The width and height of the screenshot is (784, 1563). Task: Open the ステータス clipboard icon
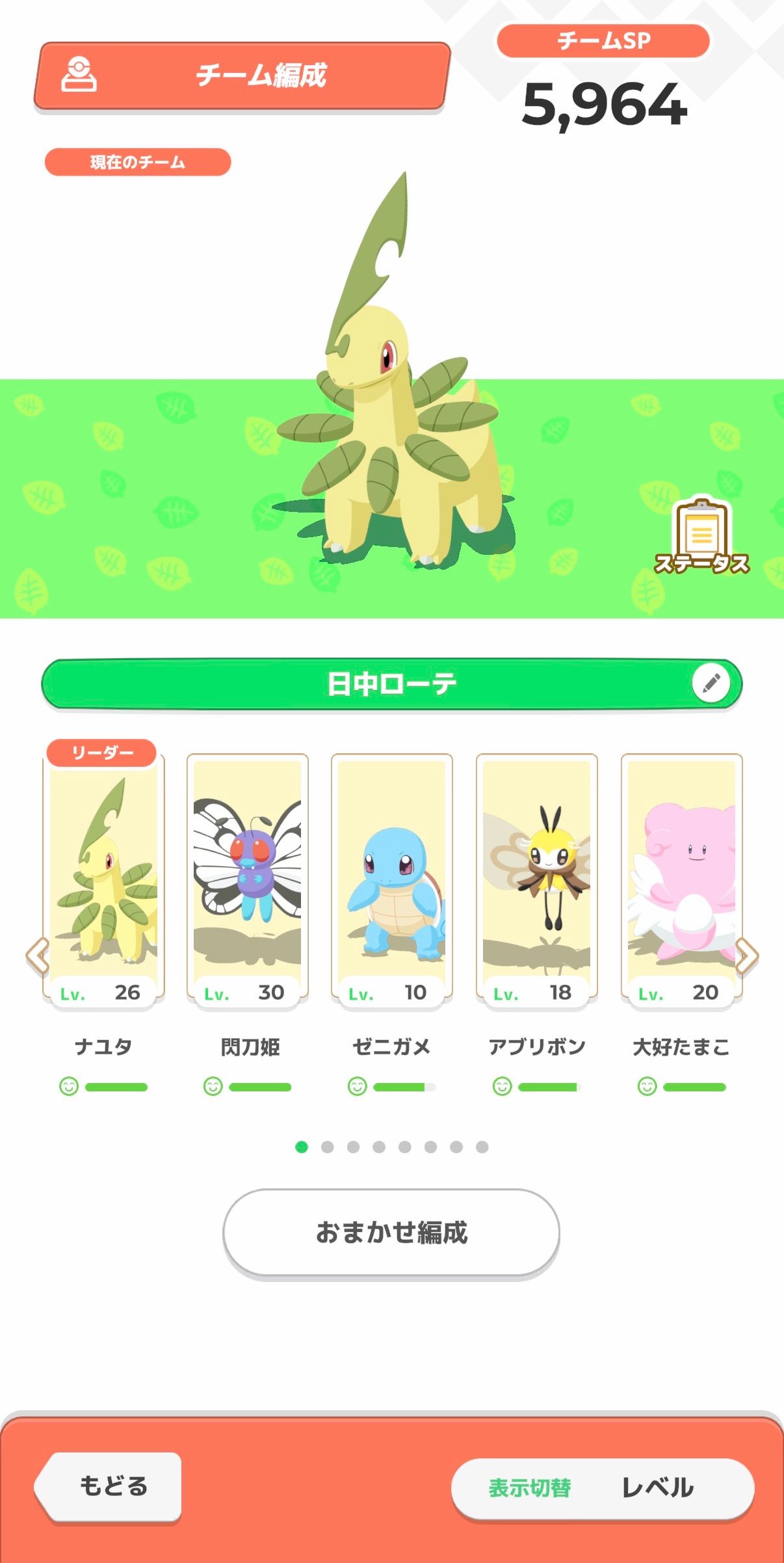click(701, 537)
